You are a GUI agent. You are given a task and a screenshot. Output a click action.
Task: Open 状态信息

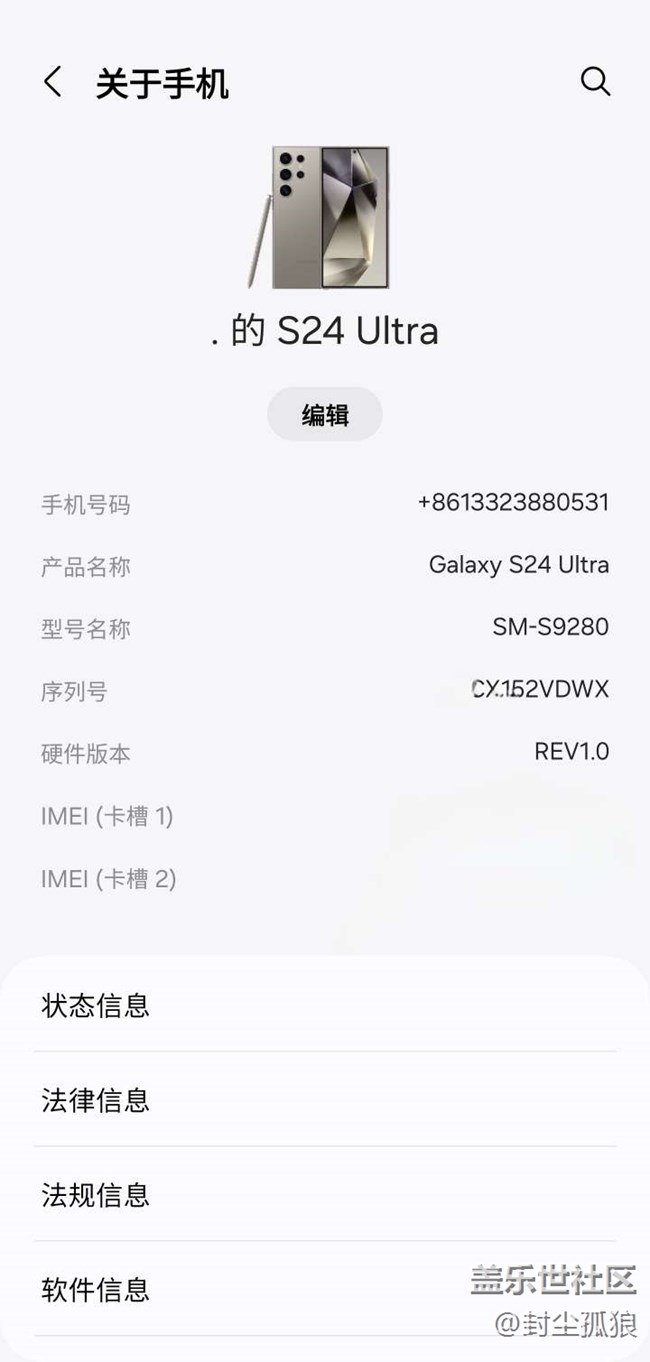click(325, 1005)
